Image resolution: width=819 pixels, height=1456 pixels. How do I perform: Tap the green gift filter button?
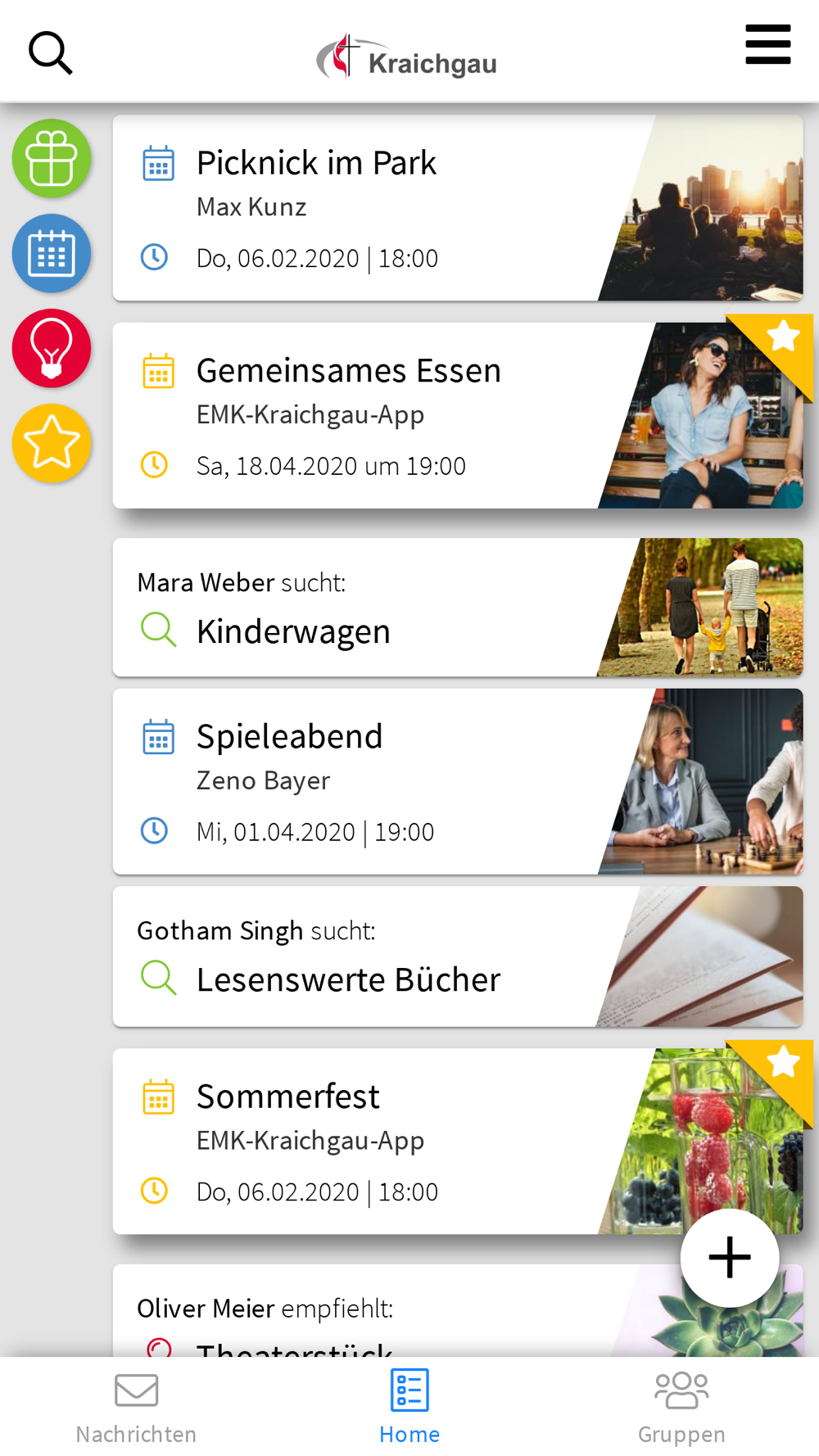[52, 158]
